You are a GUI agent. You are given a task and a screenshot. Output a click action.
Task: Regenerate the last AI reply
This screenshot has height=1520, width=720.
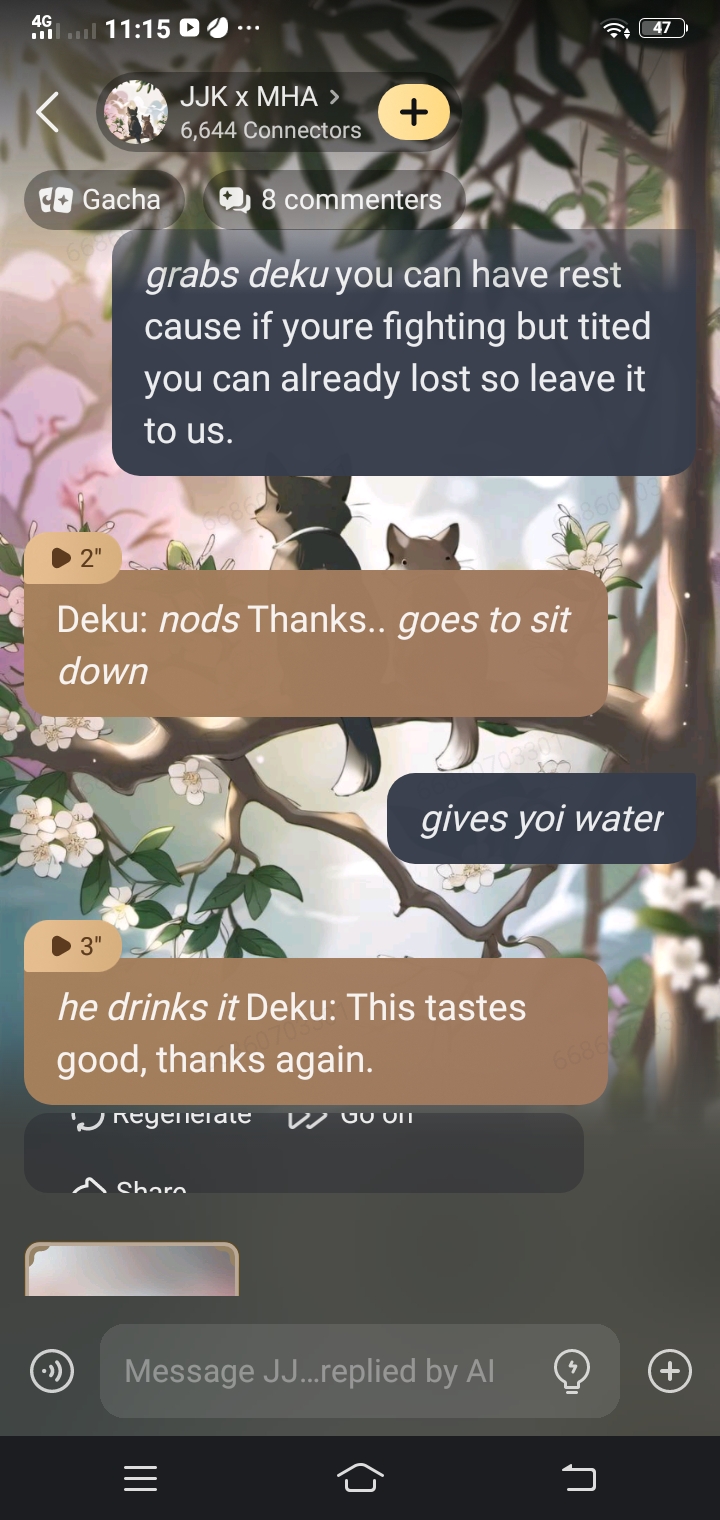pos(165,1120)
